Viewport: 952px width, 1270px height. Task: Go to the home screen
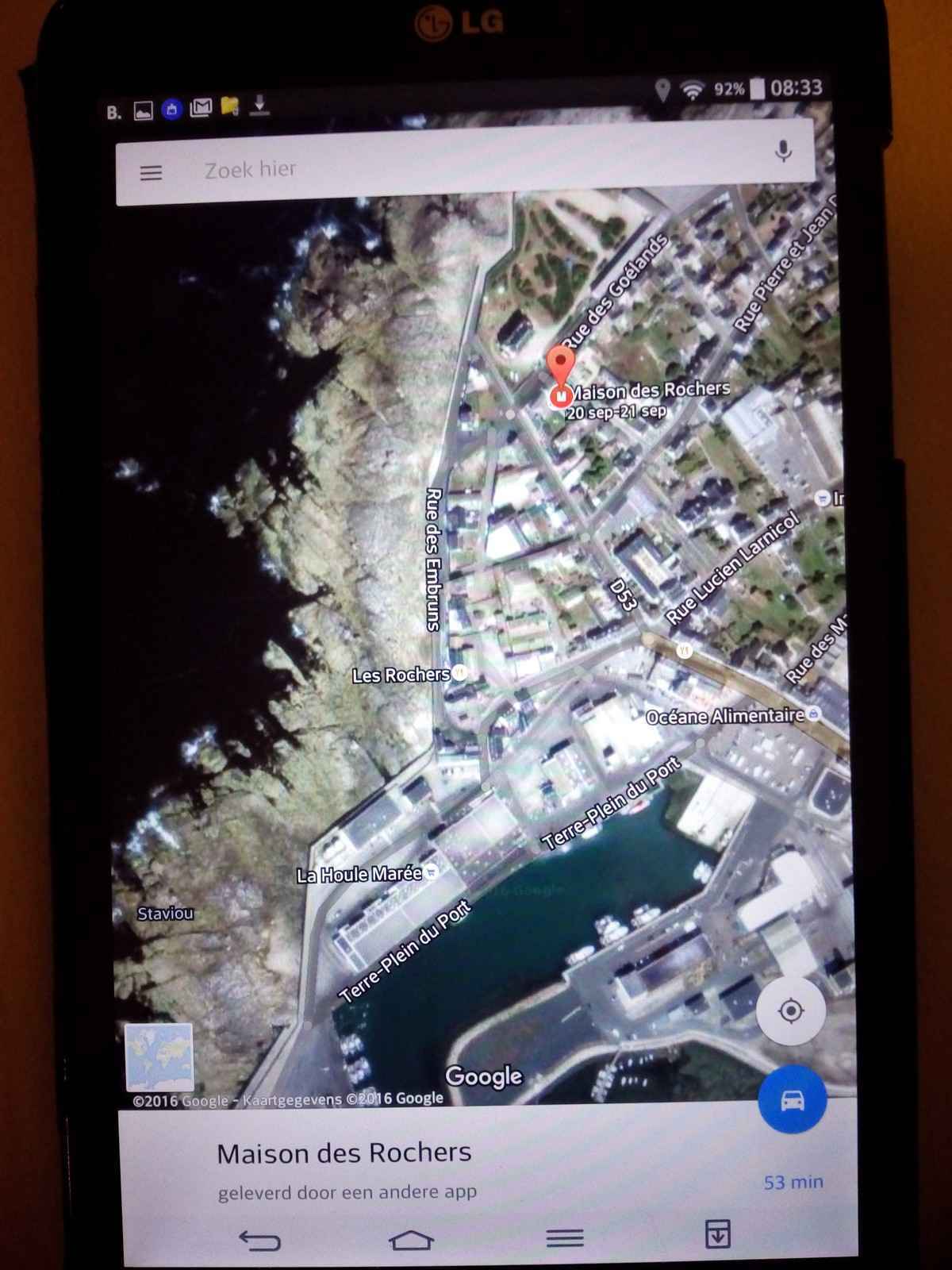(411, 1239)
